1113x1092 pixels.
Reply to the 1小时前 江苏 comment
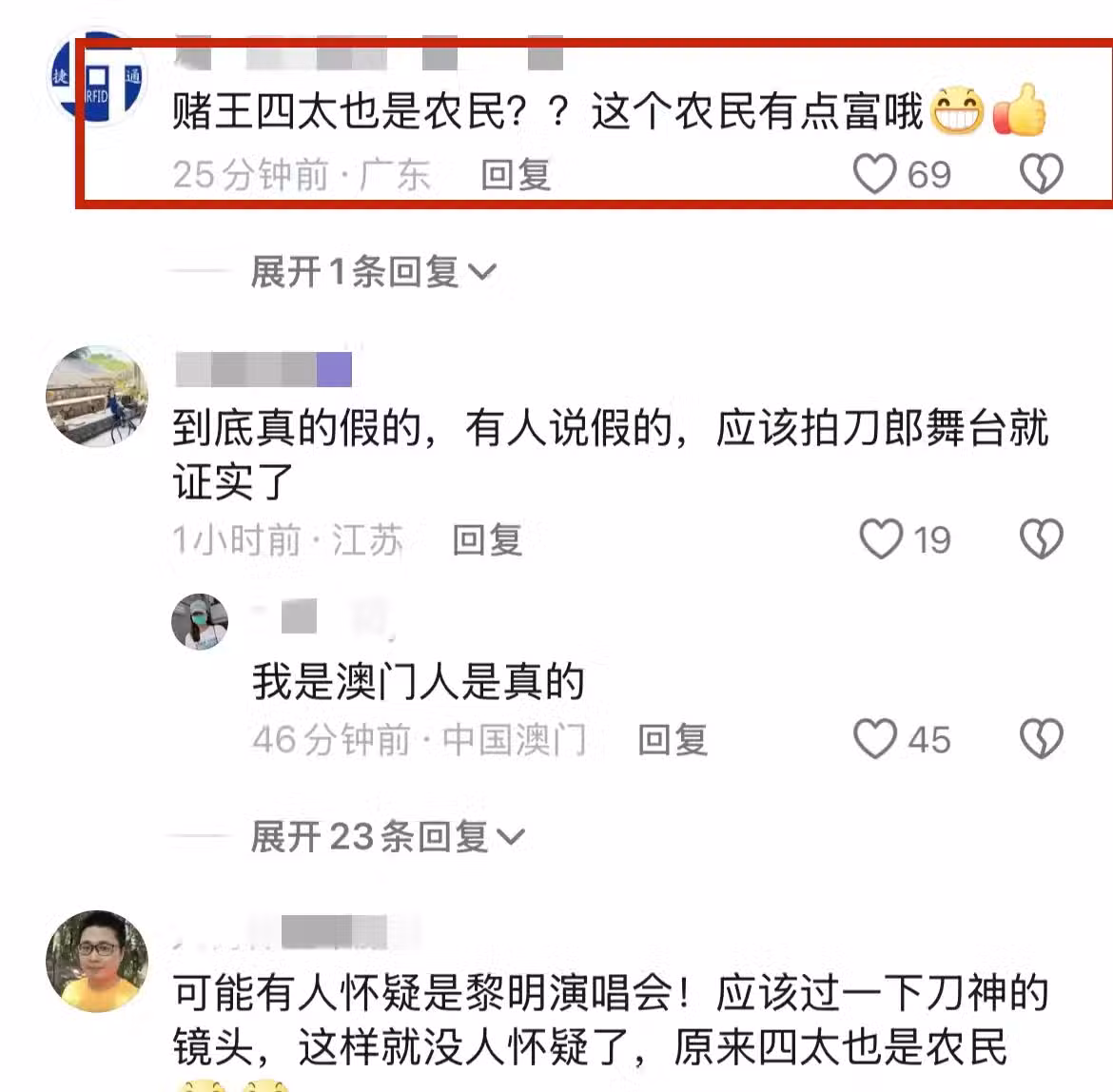(x=487, y=540)
